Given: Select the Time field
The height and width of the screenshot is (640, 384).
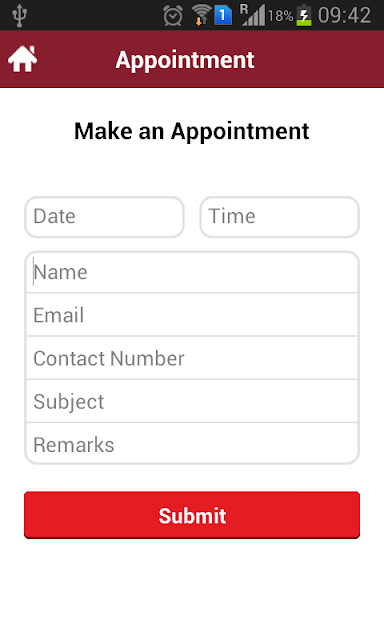Looking at the screenshot, I should click(x=280, y=217).
